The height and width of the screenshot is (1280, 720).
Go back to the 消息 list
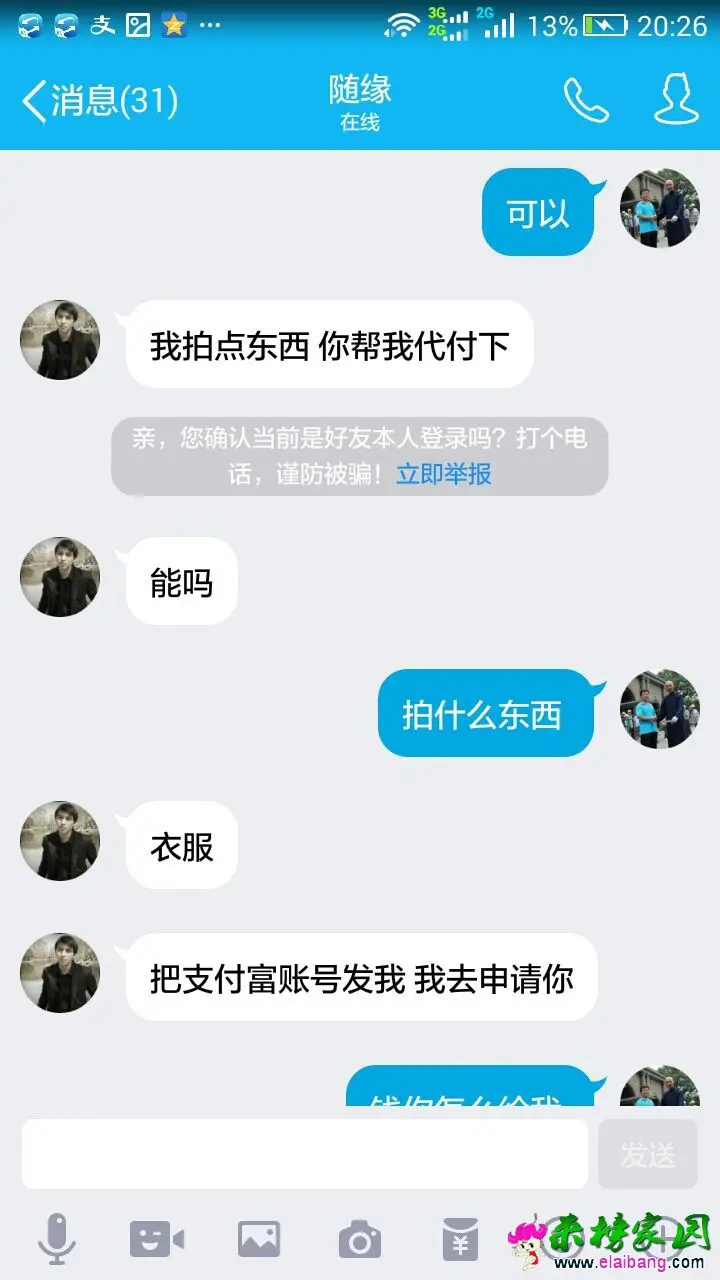(x=98, y=102)
